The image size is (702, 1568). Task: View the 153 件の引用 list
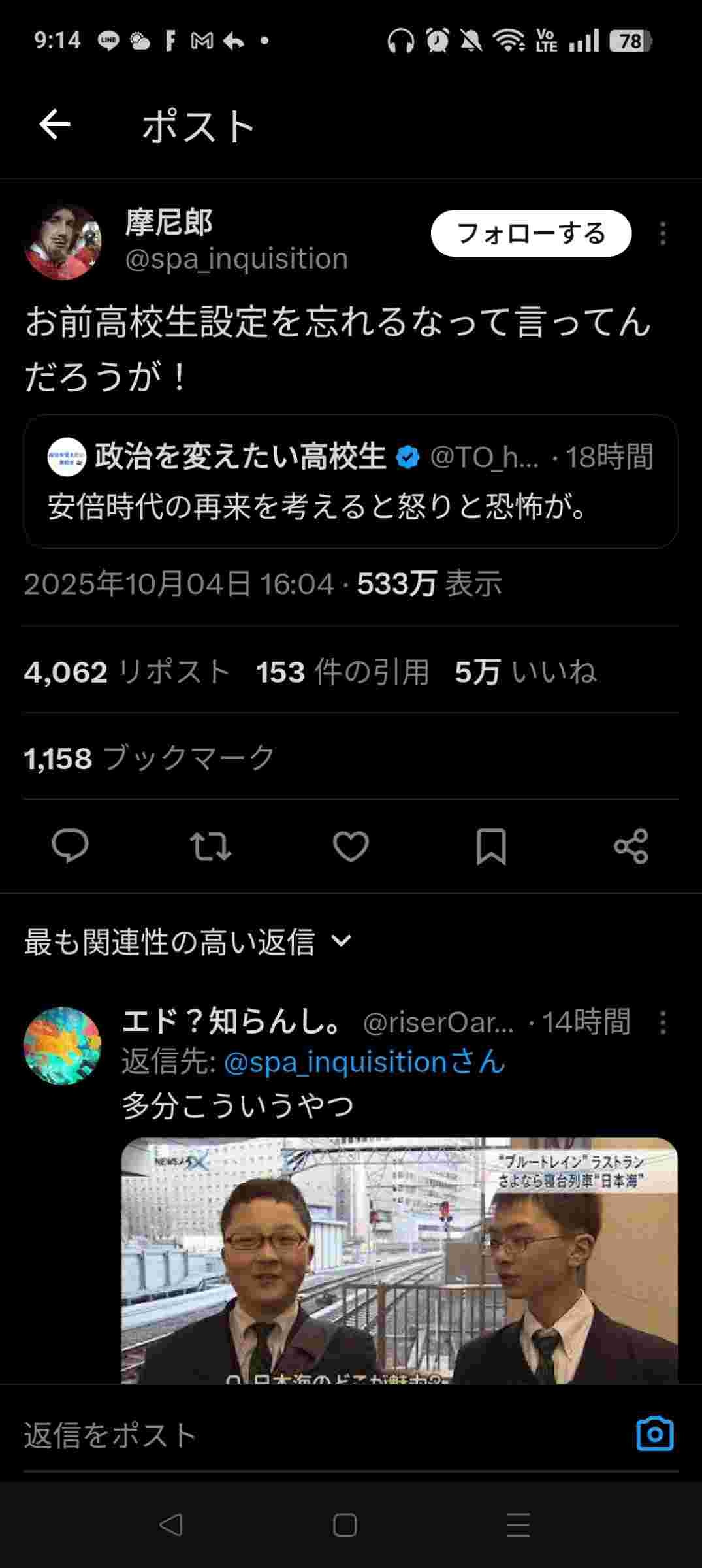(x=342, y=672)
